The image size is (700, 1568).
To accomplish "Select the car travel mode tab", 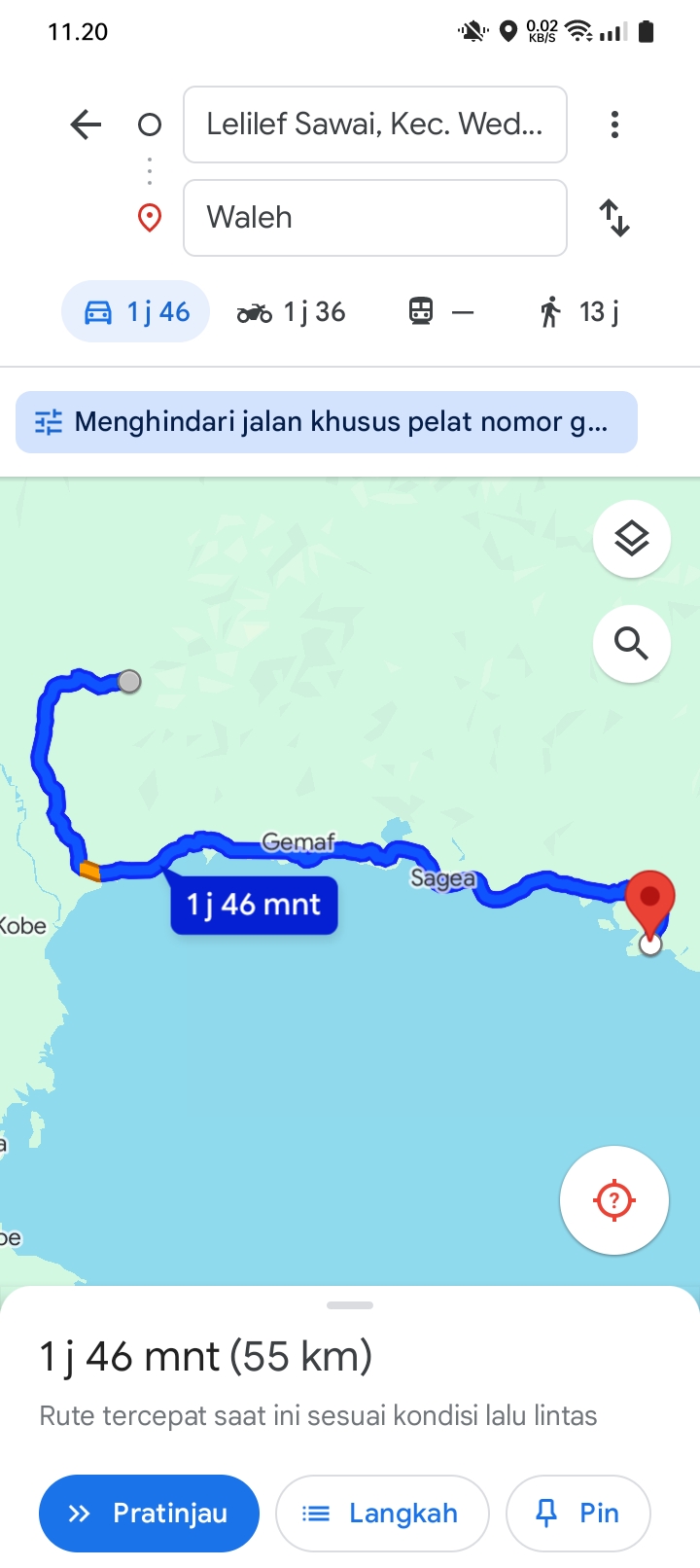I will click(136, 311).
